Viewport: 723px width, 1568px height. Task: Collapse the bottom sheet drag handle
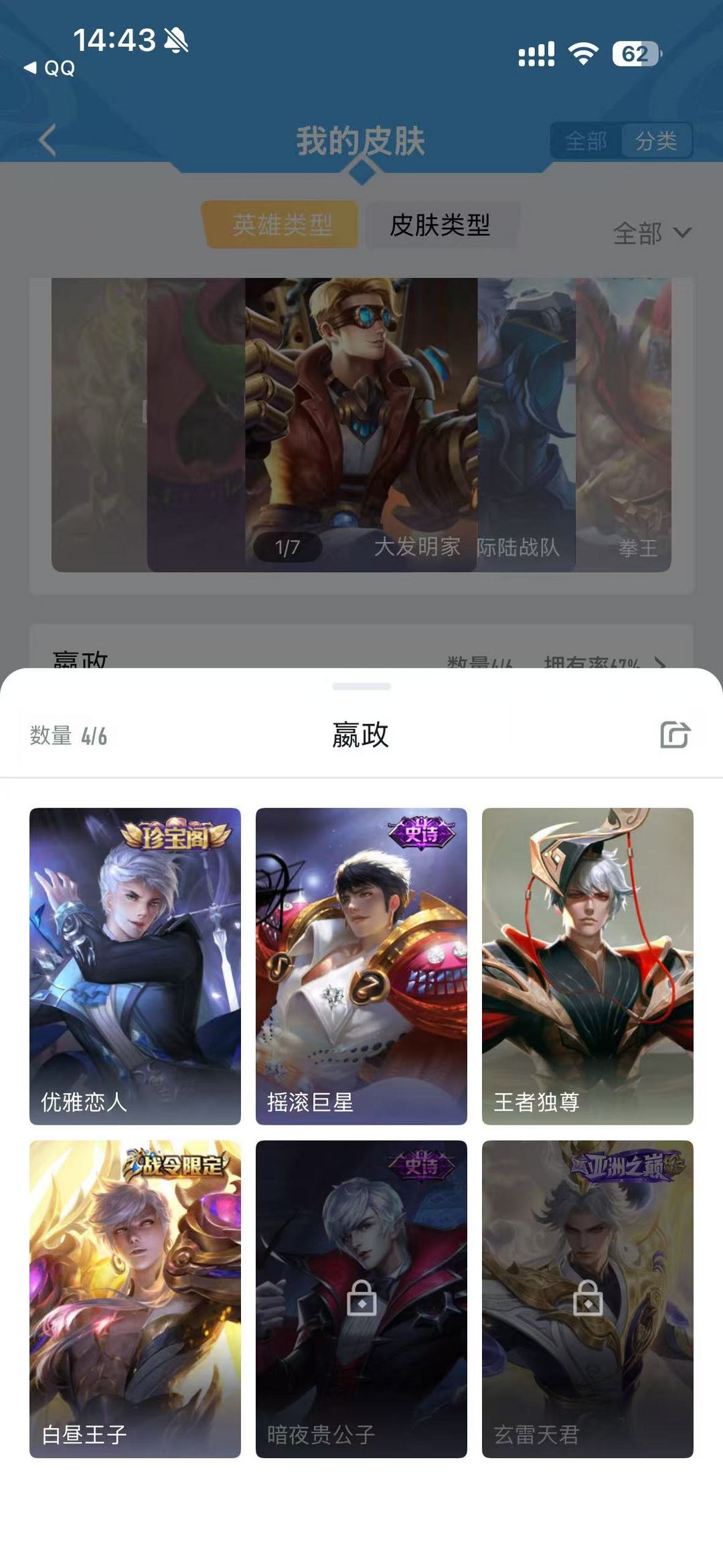tap(361, 685)
